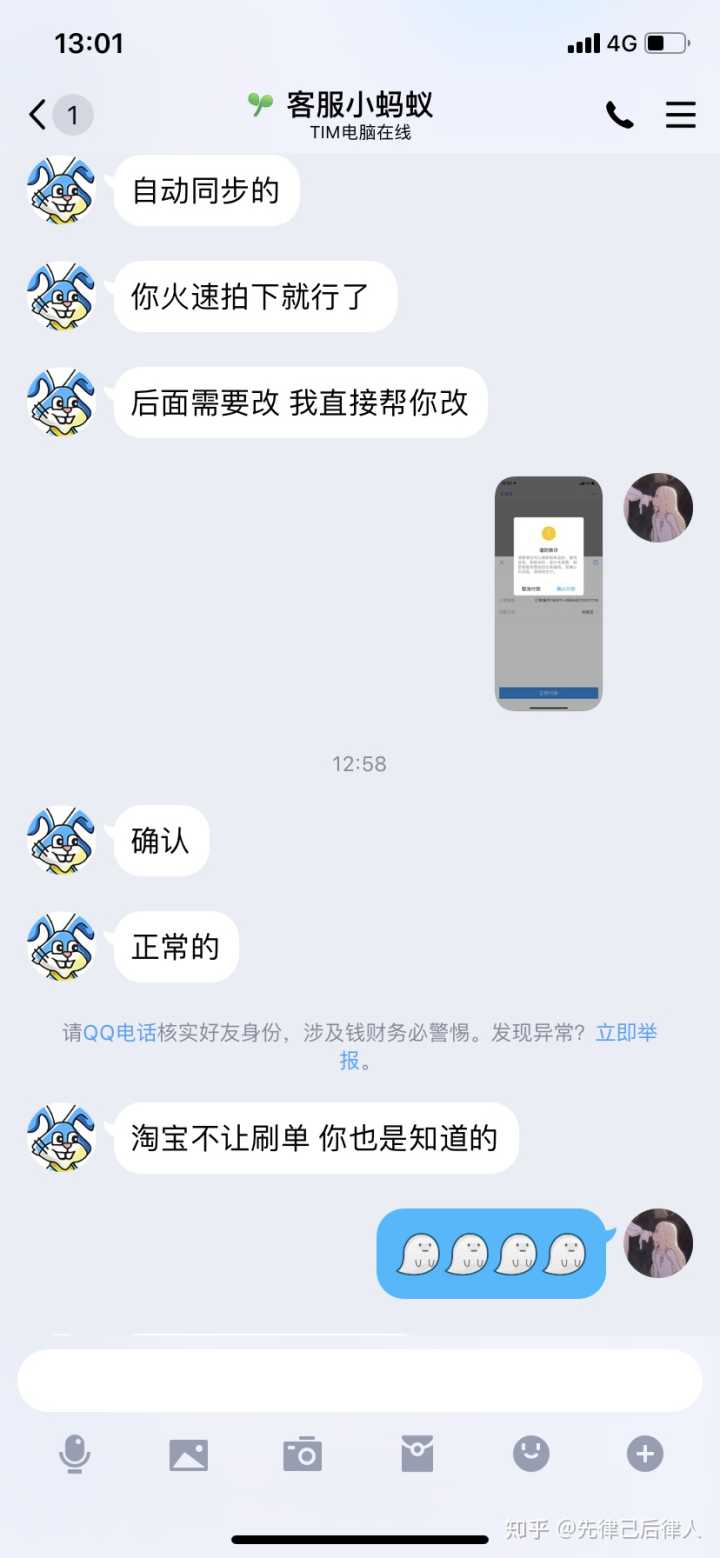Record a voice message with microphone
This screenshot has width=720, height=1558.
click(75, 1453)
